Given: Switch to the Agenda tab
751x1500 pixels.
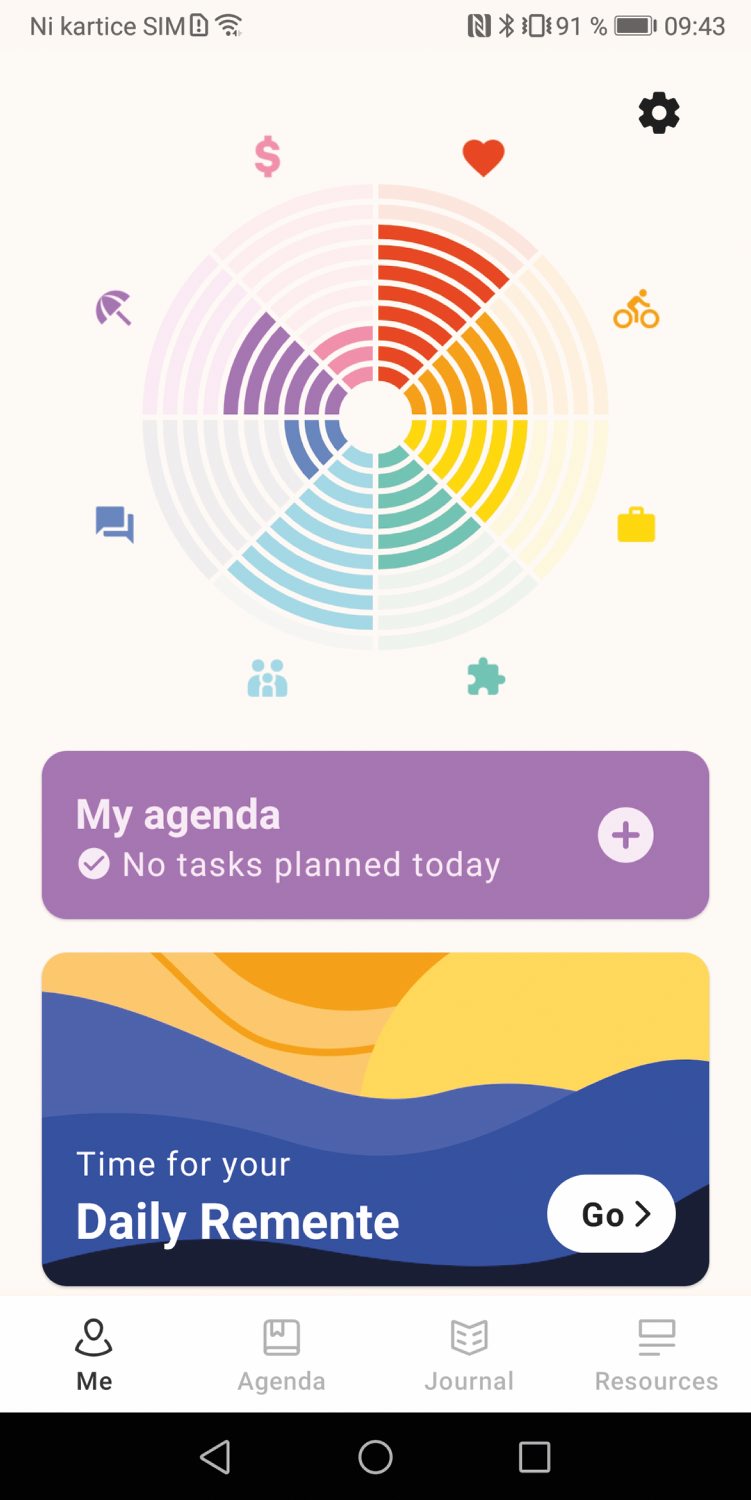Looking at the screenshot, I should (x=281, y=1355).
